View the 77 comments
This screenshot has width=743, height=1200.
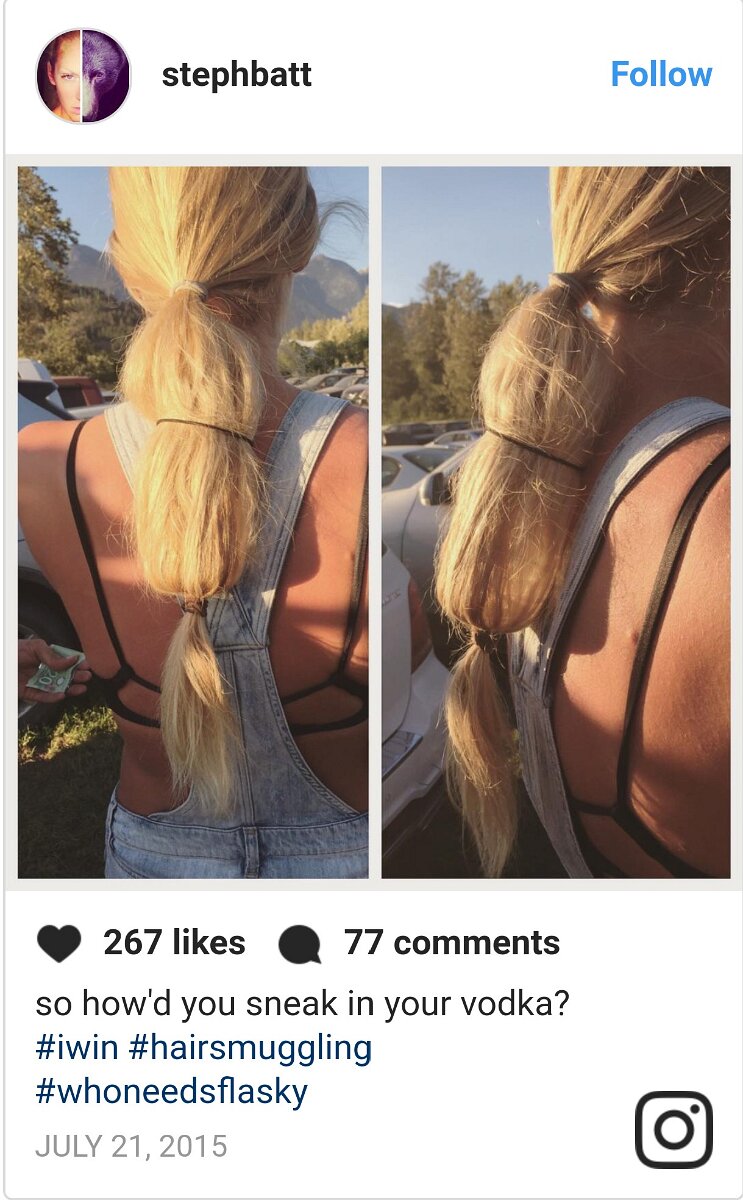(299, 943)
